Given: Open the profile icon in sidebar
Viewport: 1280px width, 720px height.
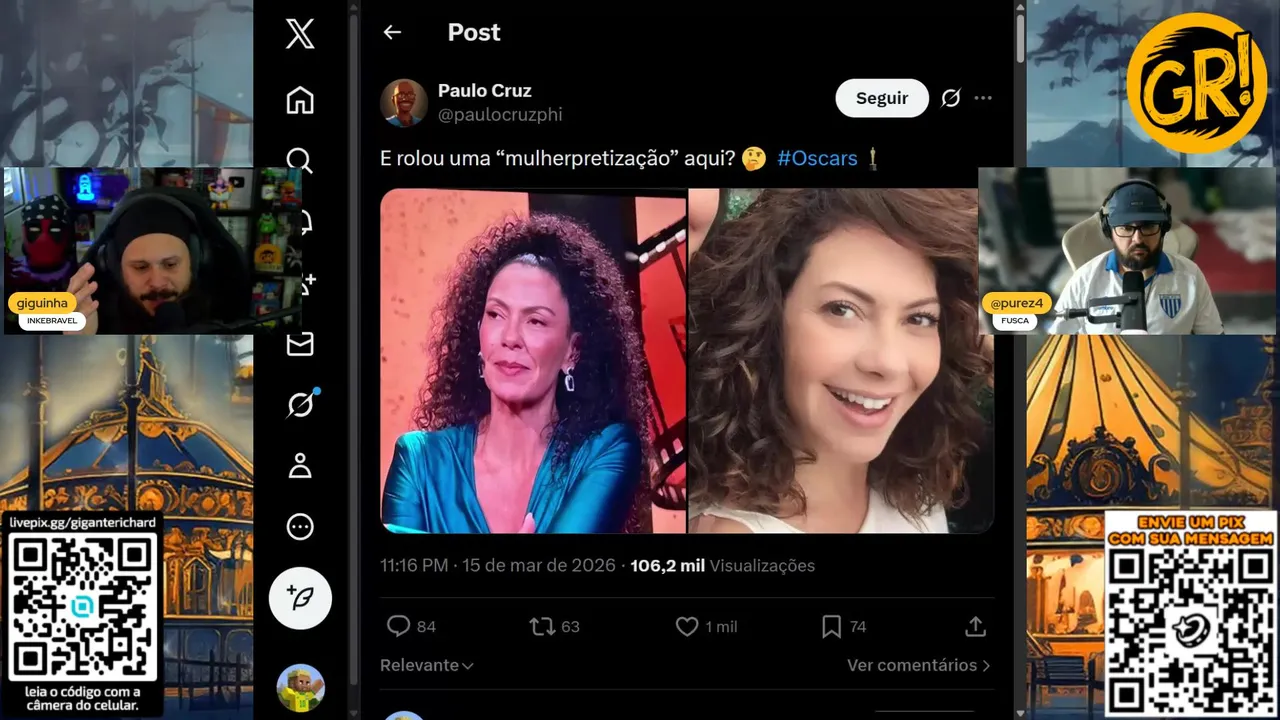Looking at the screenshot, I should (x=300, y=466).
